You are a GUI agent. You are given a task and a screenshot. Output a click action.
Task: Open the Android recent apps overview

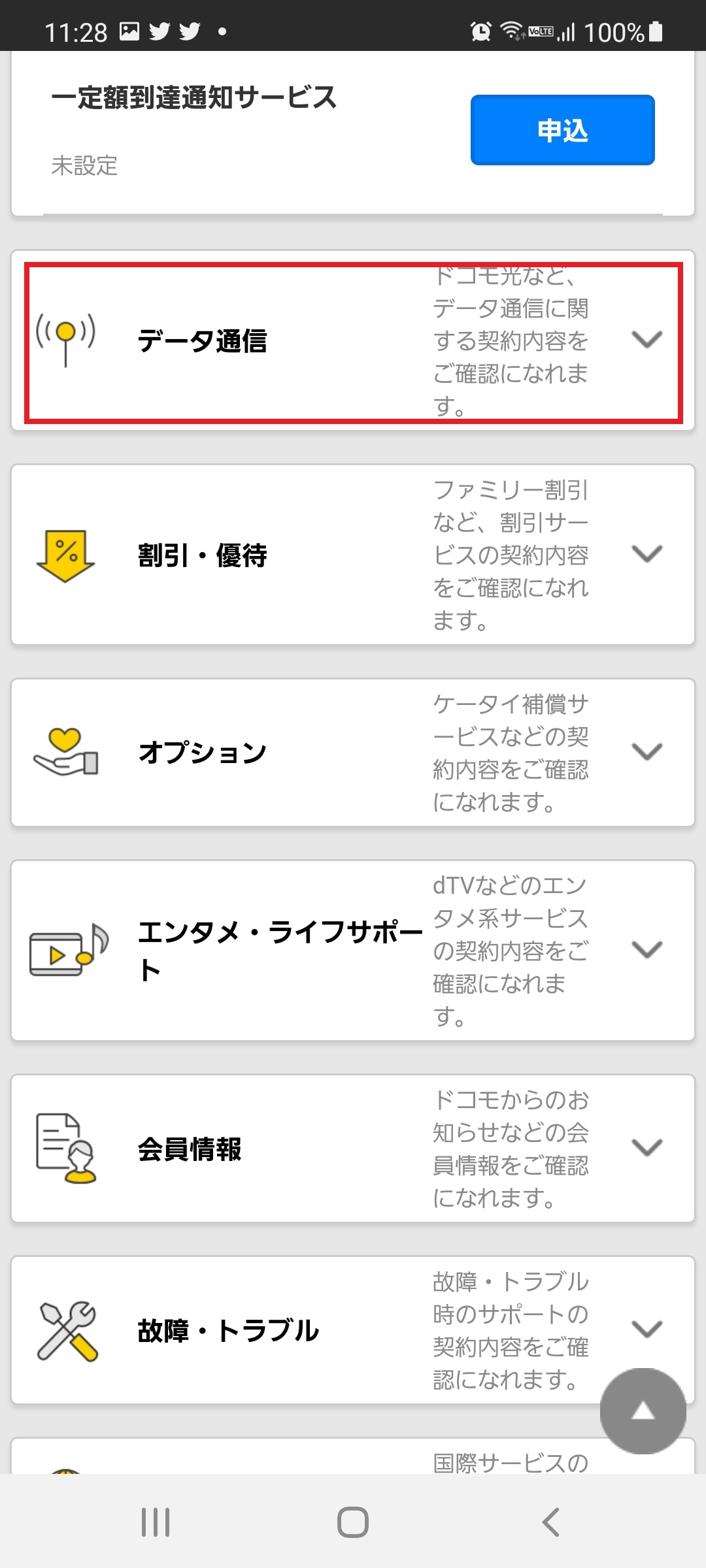pyautogui.click(x=155, y=1520)
